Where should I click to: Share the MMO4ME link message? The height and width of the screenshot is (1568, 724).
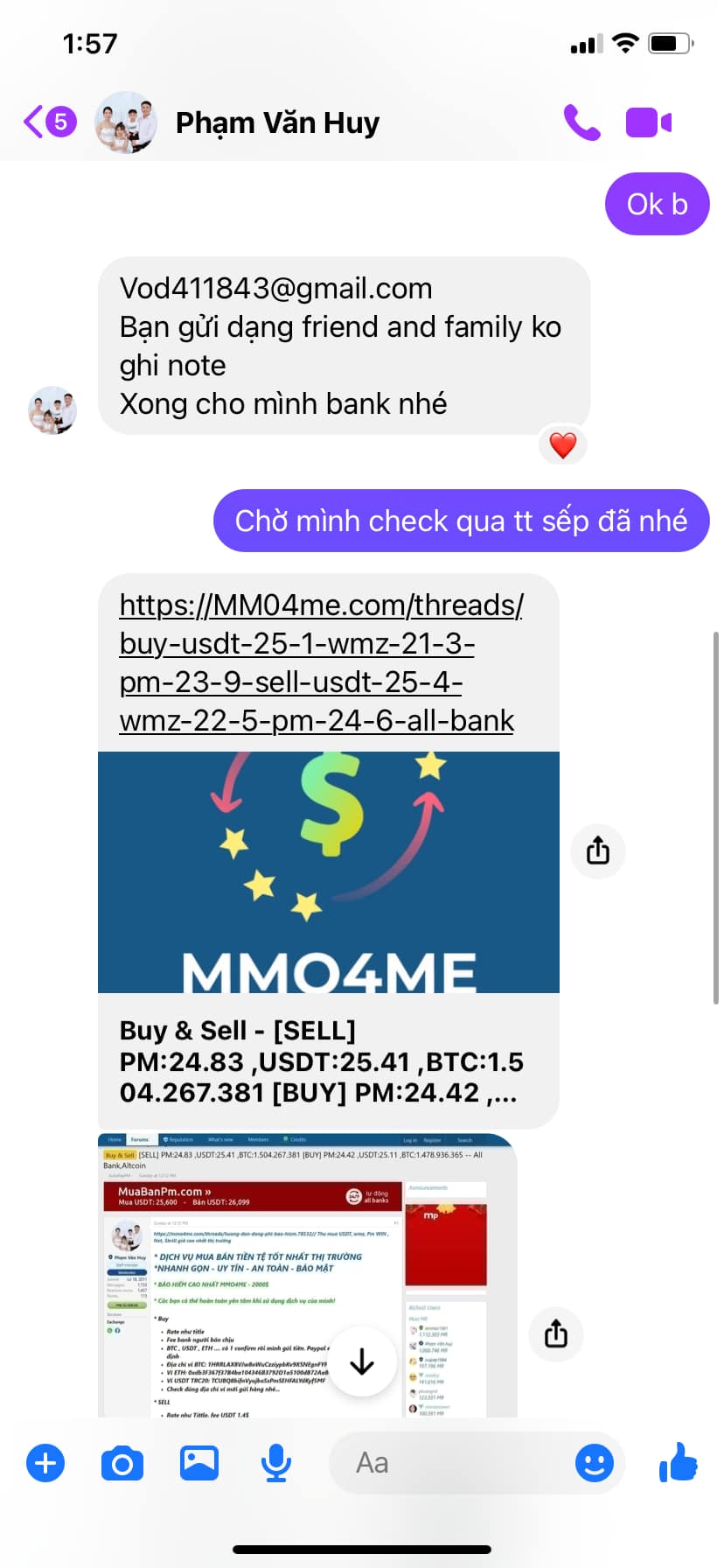coord(598,850)
